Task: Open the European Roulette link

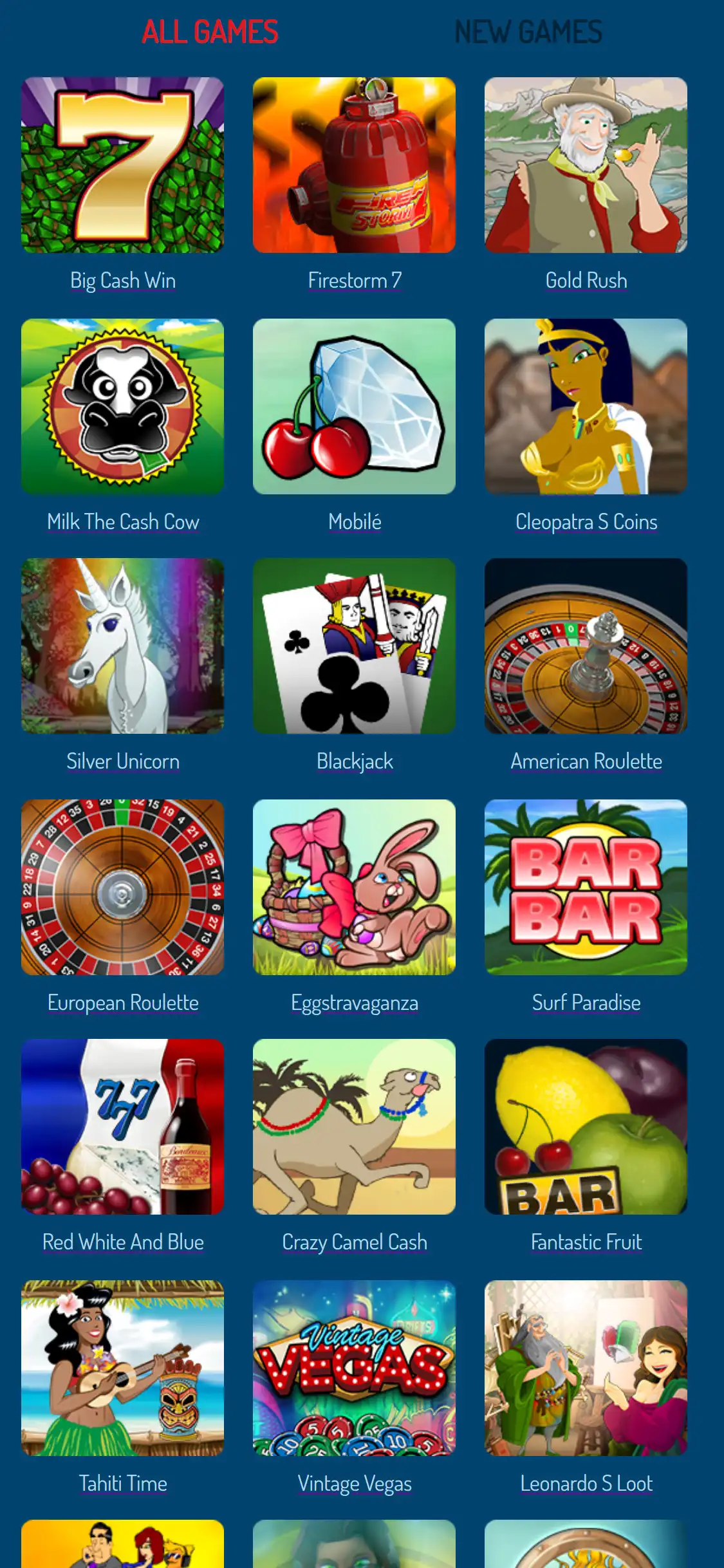Action: point(123,1003)
